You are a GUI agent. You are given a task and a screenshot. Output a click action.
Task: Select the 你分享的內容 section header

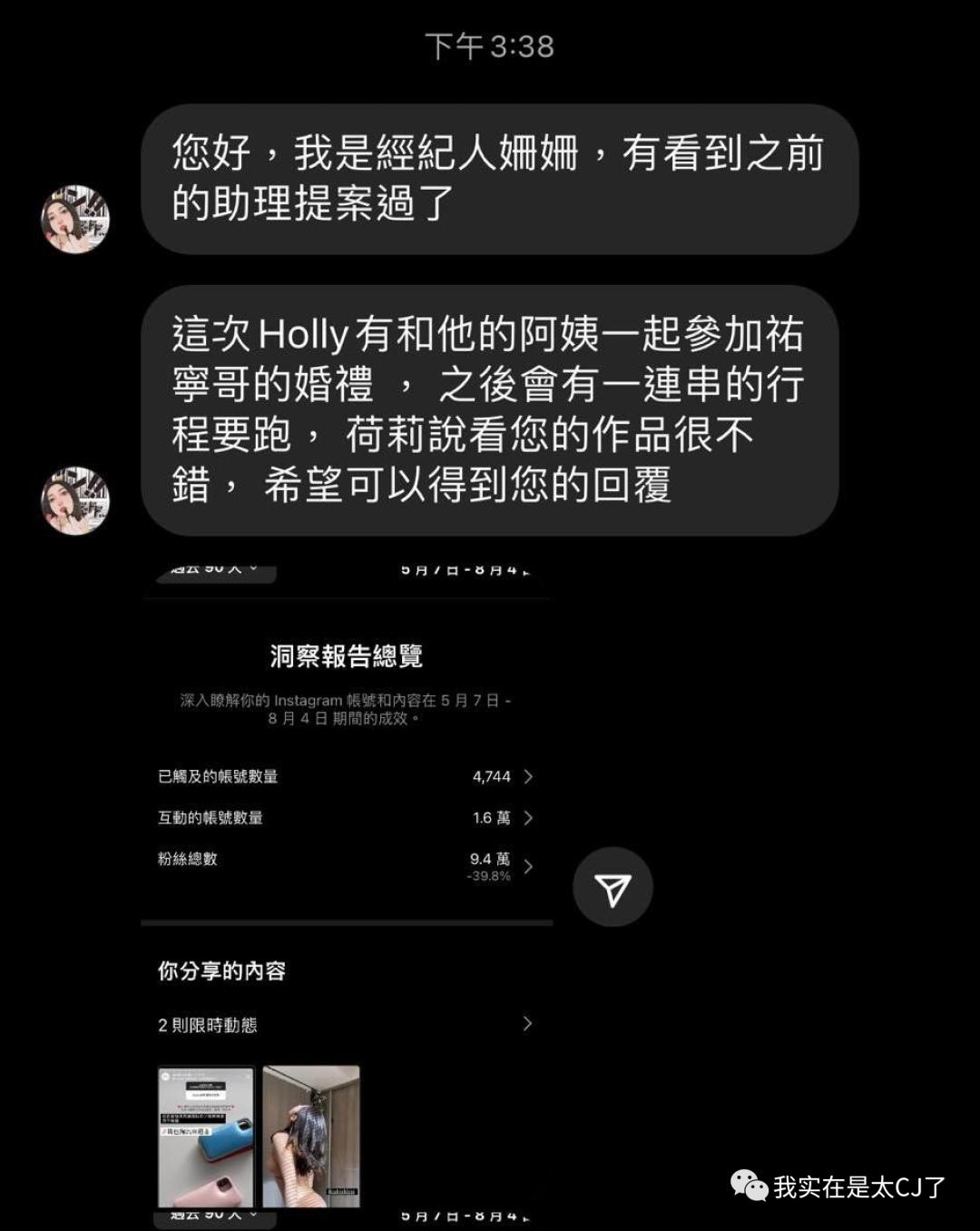click(x=223, y=970)
